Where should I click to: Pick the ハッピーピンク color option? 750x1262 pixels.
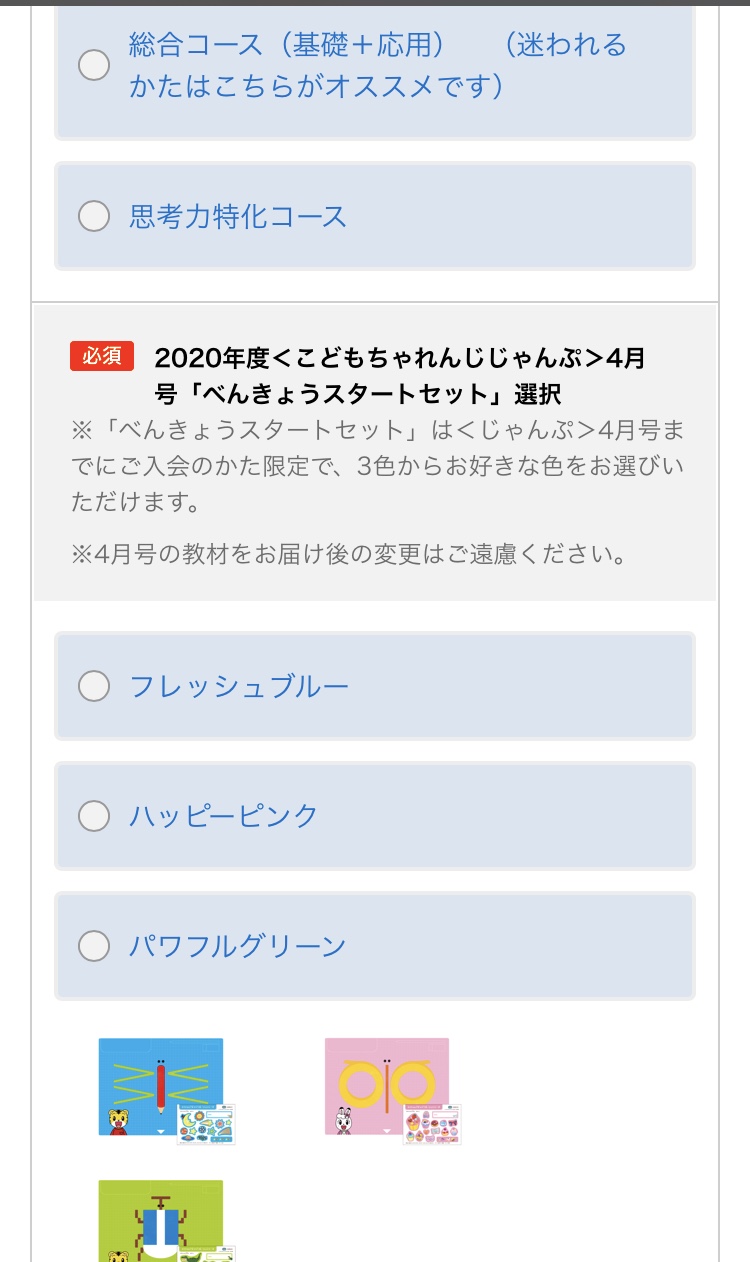375,816
